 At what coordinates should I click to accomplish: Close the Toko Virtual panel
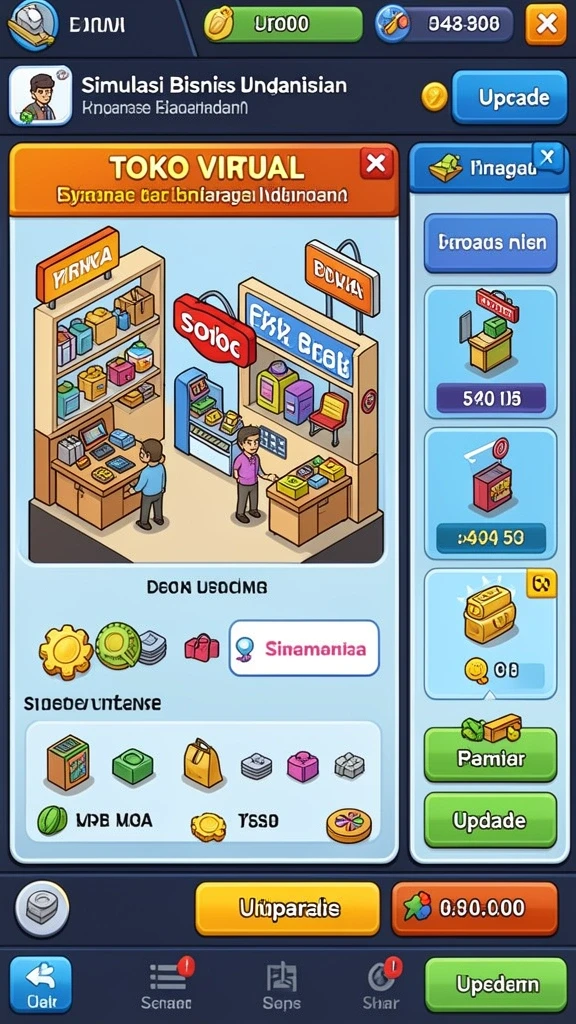tap(376, 163)
